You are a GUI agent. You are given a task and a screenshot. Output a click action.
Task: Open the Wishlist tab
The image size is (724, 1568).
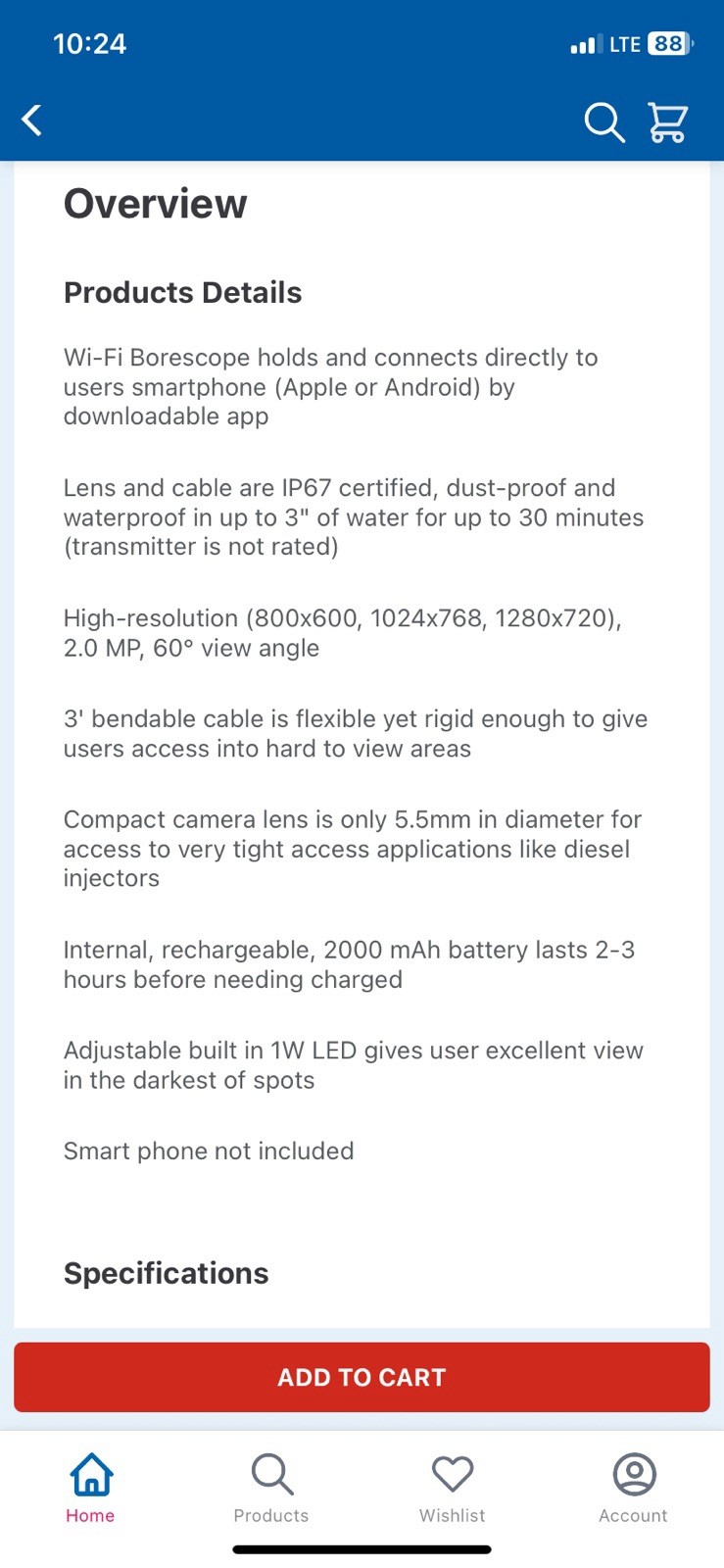453,1488
